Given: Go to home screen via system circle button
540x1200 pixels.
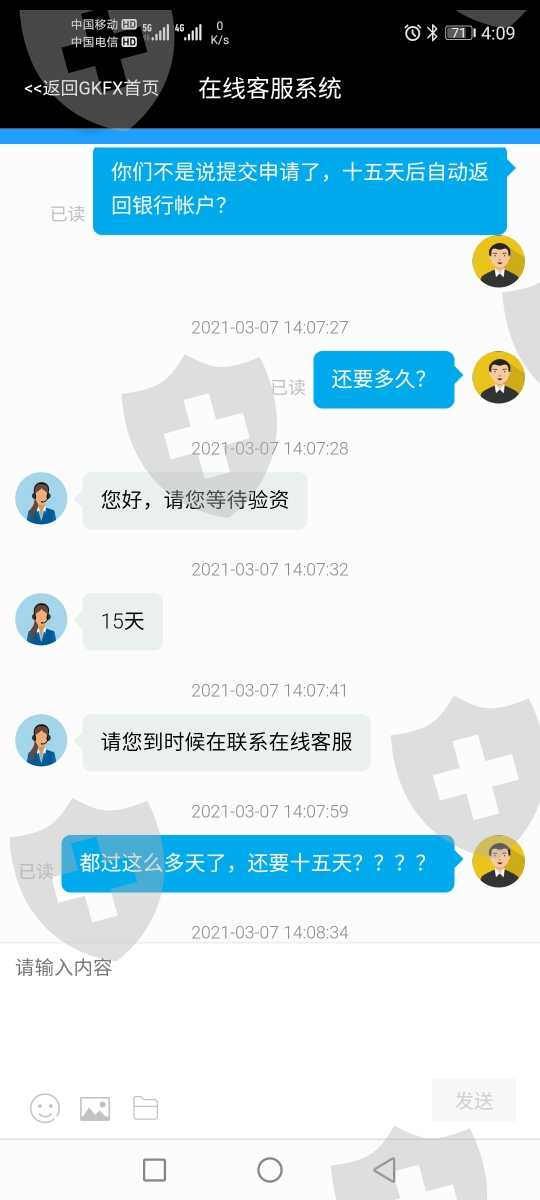Looking at the screenshot, I should (270, 1170).
